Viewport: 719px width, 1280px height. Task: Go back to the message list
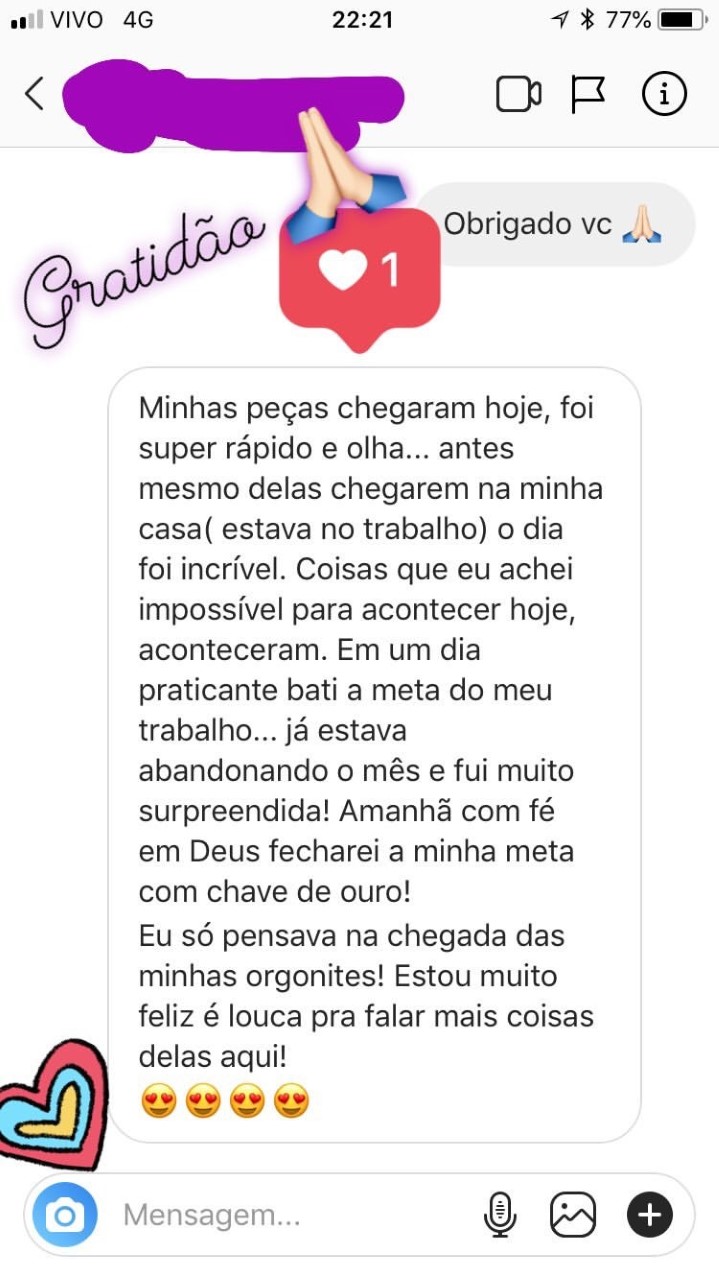(x=35, y=94)
